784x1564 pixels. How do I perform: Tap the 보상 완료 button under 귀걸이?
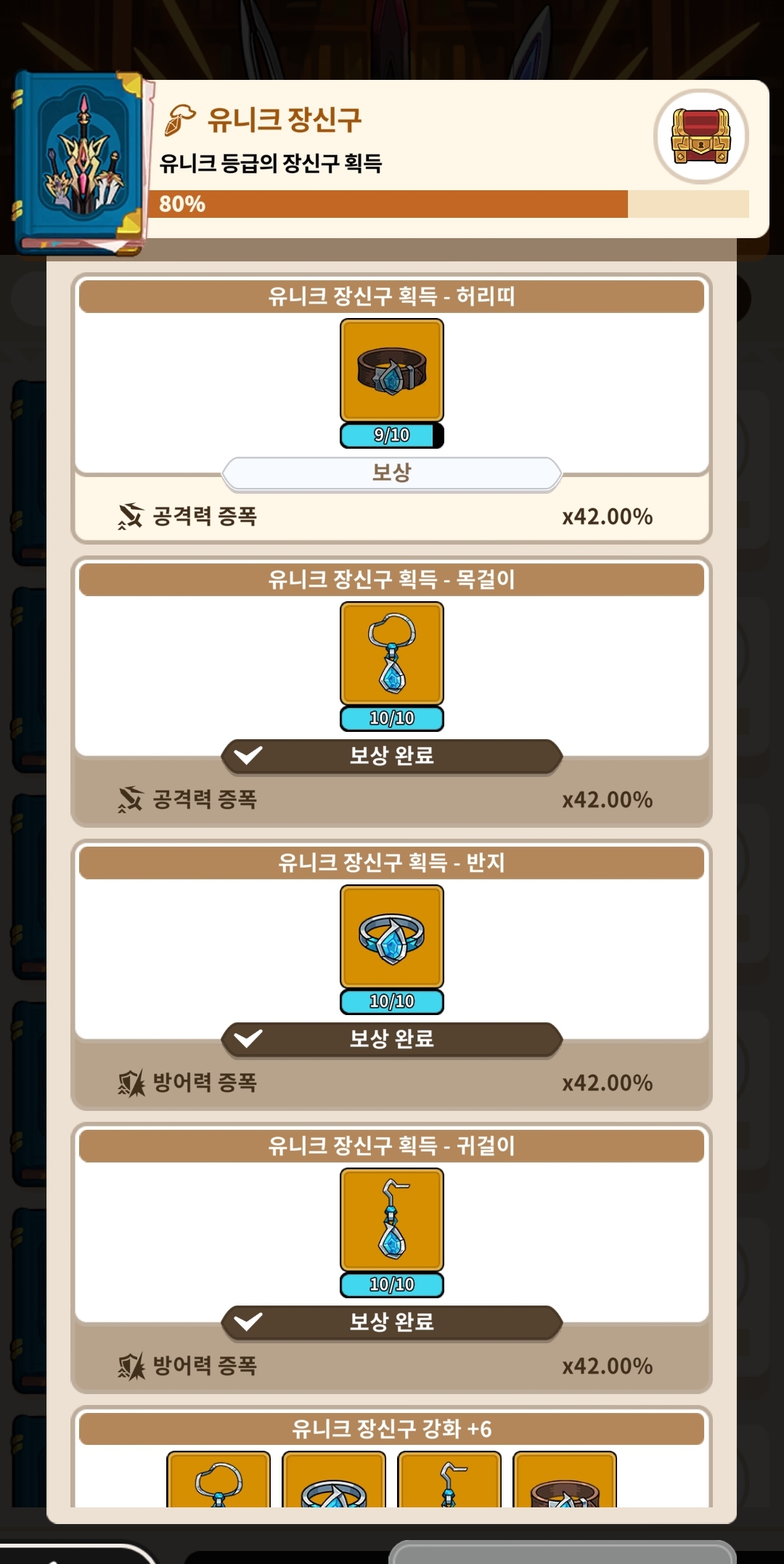click(392, 1322)
